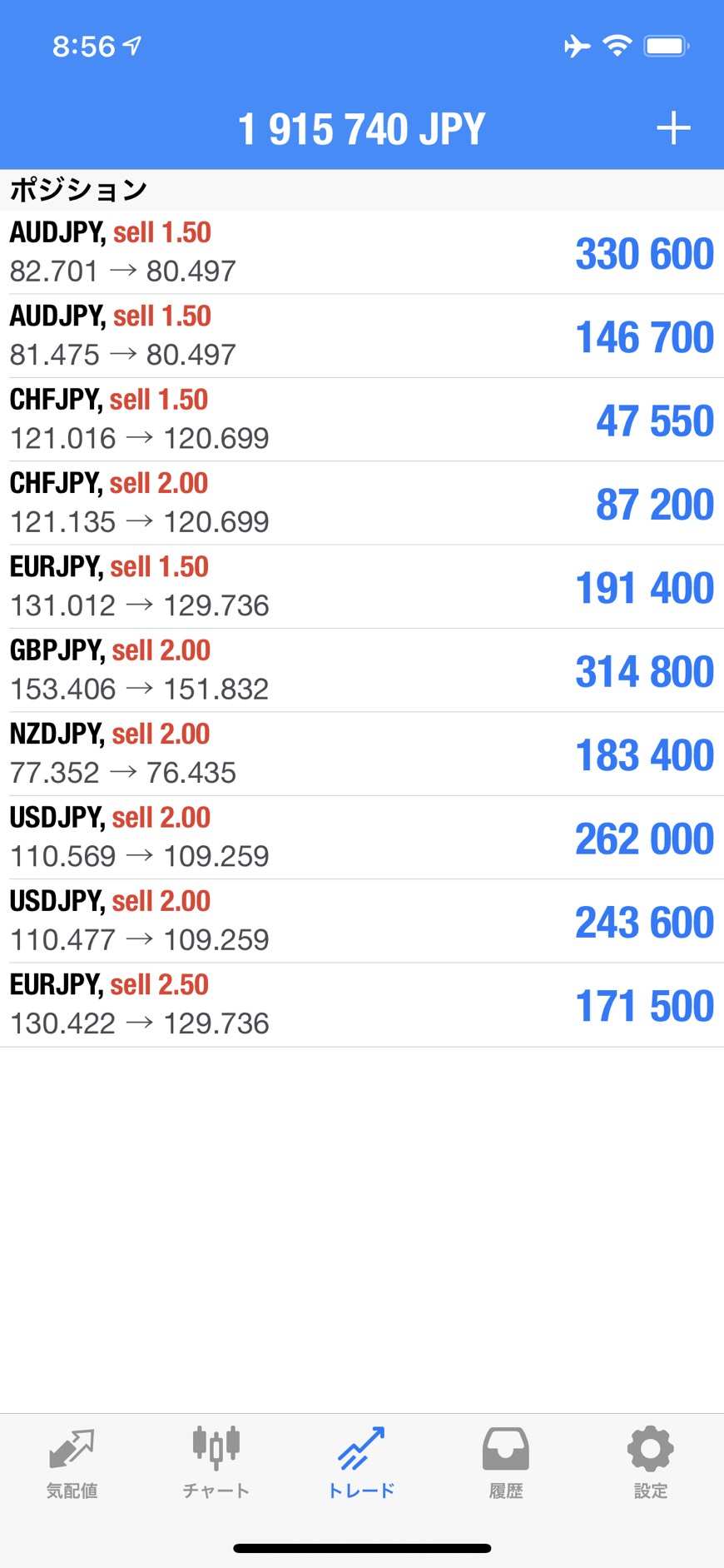Open the チャート tab
Screen dimensions: 724x1568
point(216,1463)
